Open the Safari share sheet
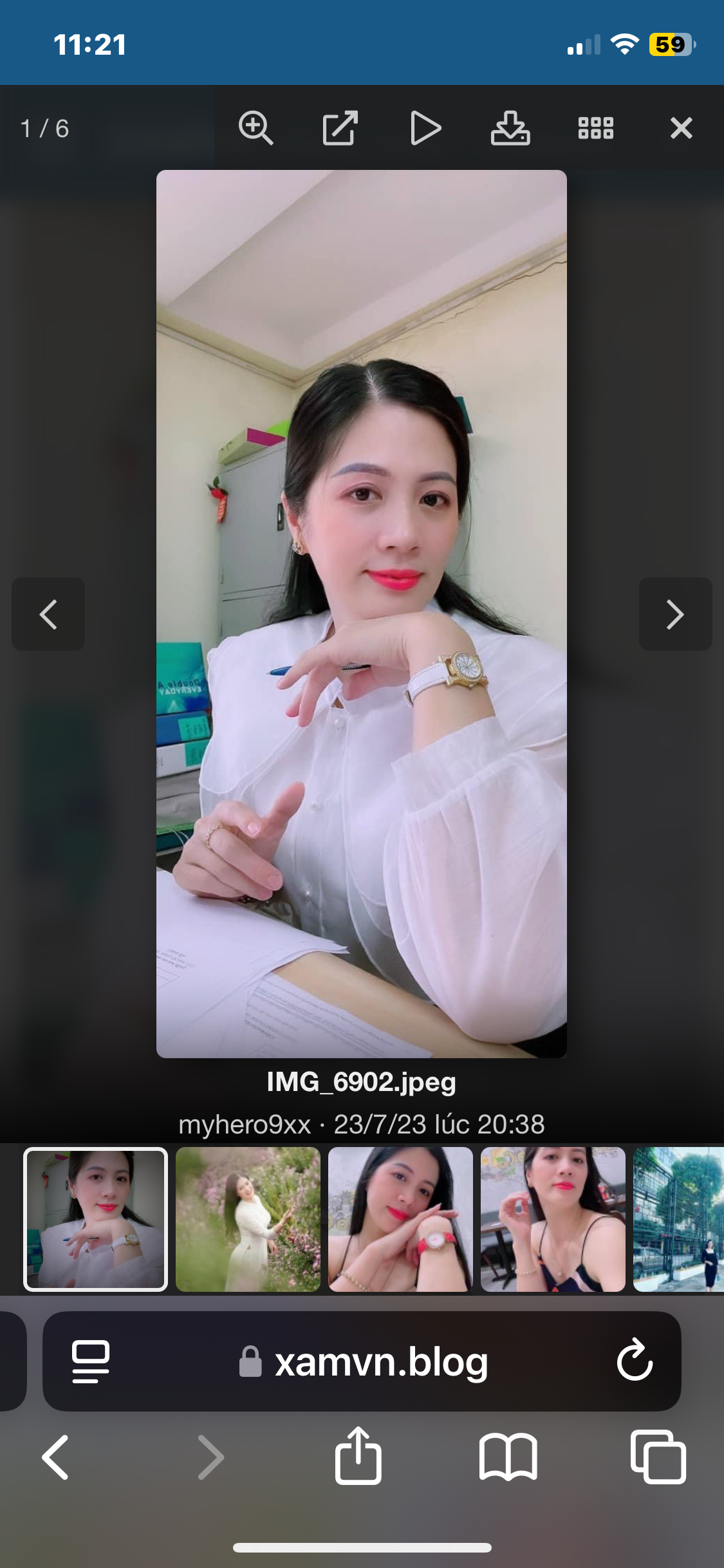This screenshot has width=724, height=1568. coord(358,1456)
